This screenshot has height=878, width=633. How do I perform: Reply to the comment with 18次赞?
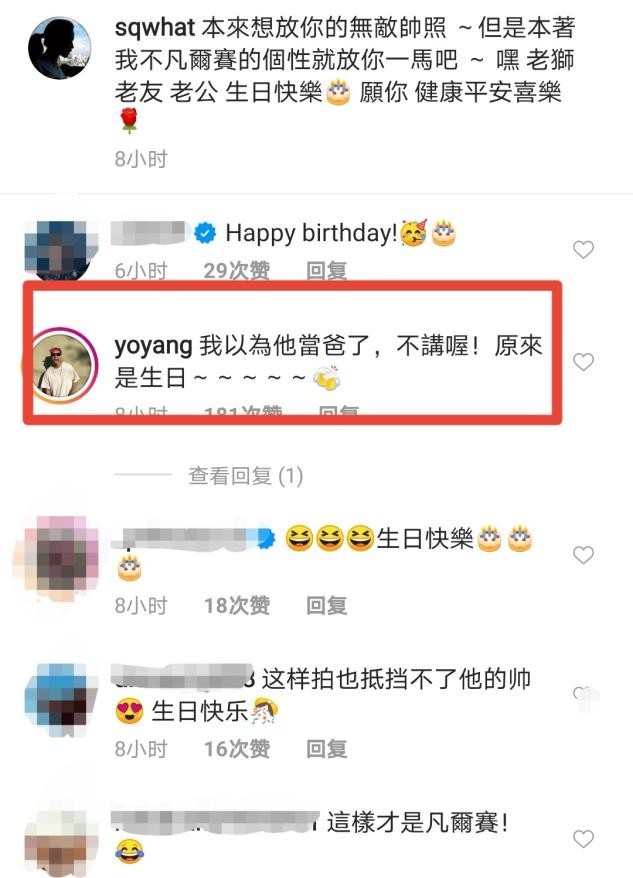point(326,605)
